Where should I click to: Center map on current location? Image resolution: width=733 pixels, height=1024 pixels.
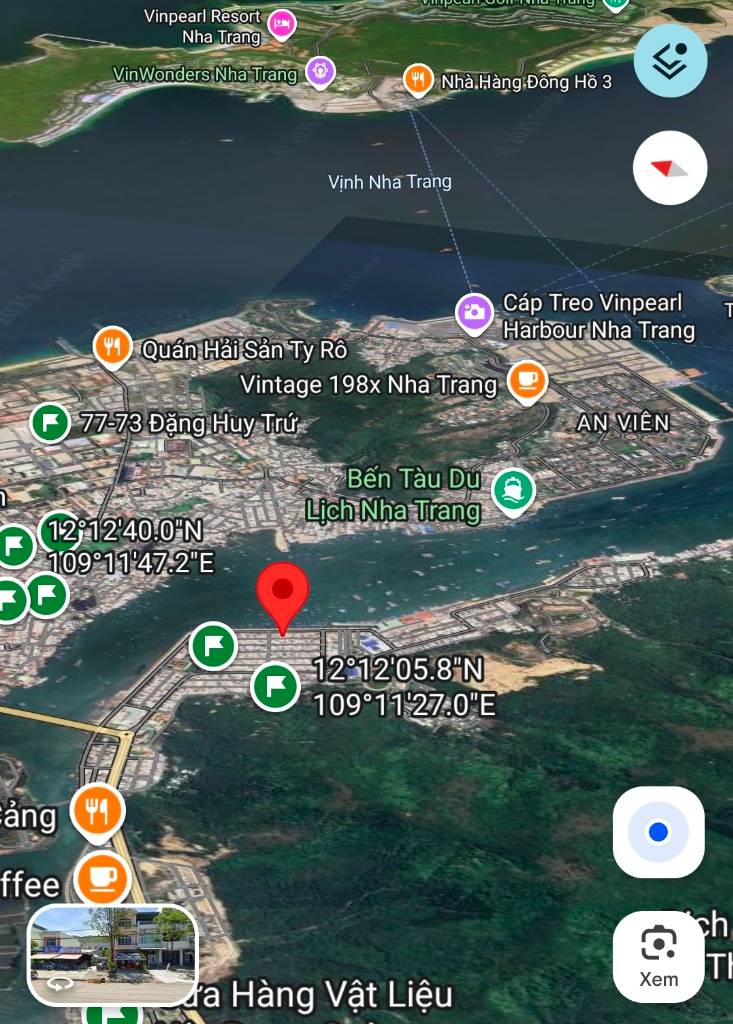[658, 831]
